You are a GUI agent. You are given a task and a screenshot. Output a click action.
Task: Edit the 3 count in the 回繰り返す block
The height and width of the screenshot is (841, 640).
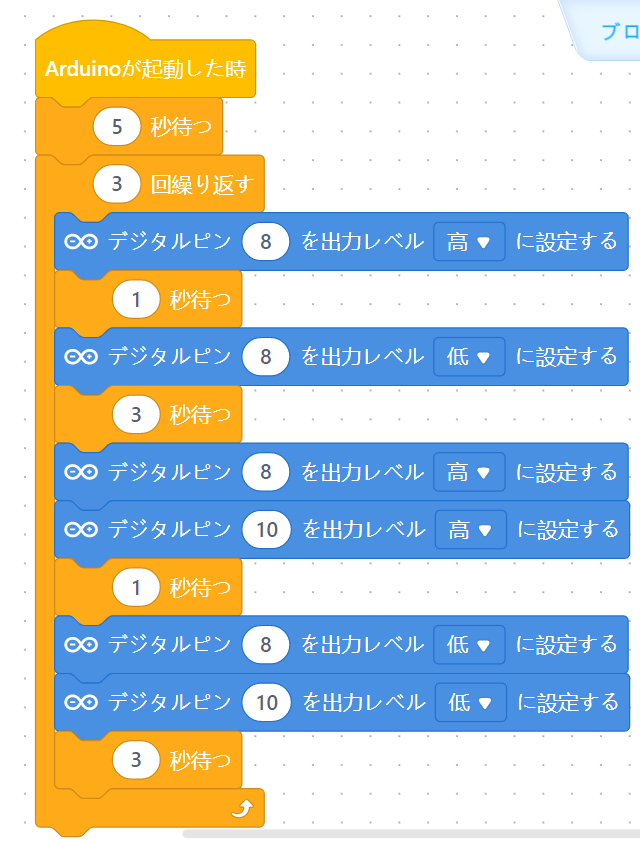(118, 185)
